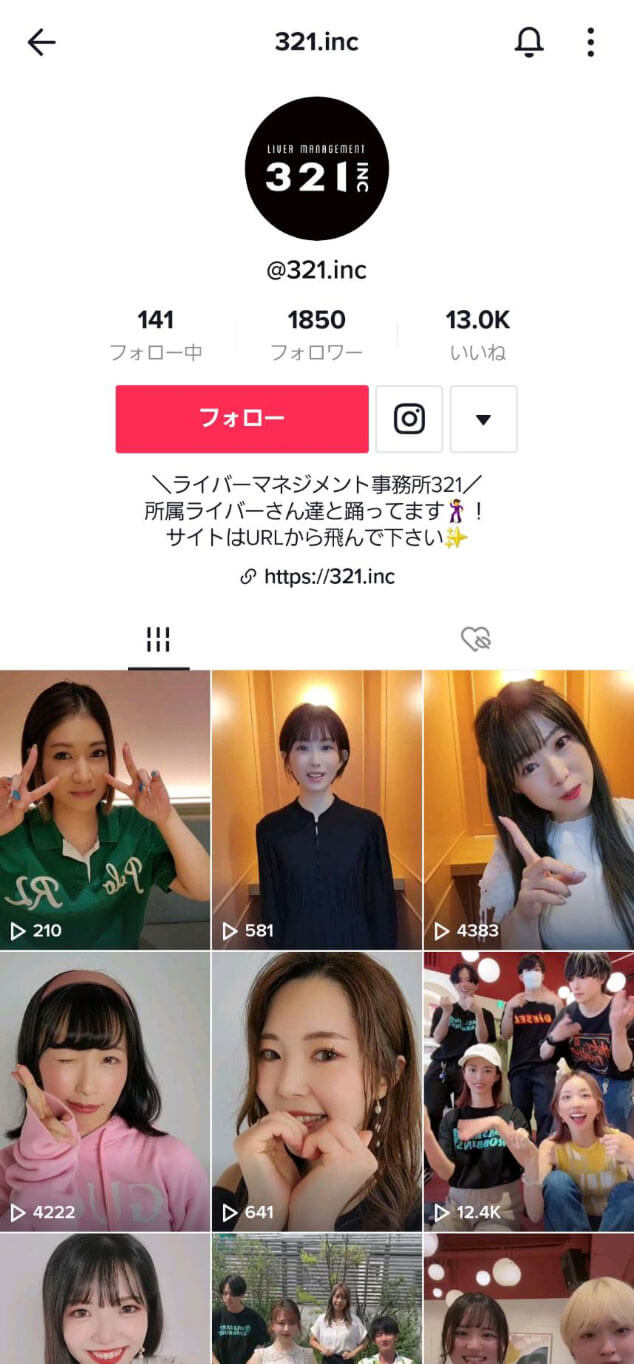Tap the red フォロー button

pyautogui.click(x=242, y=419)
